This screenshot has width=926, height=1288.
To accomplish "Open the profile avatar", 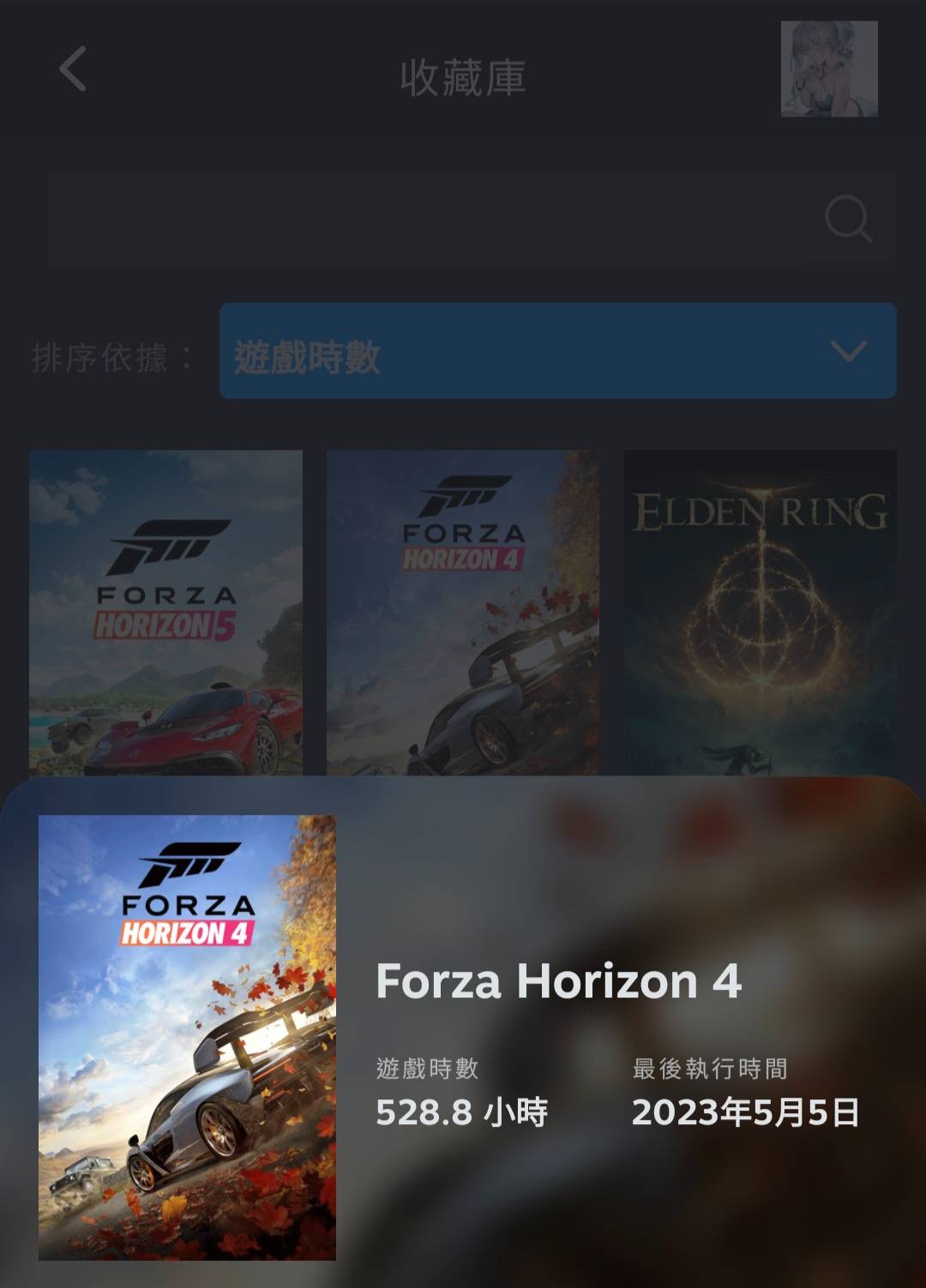I will [x=828, y=69].
